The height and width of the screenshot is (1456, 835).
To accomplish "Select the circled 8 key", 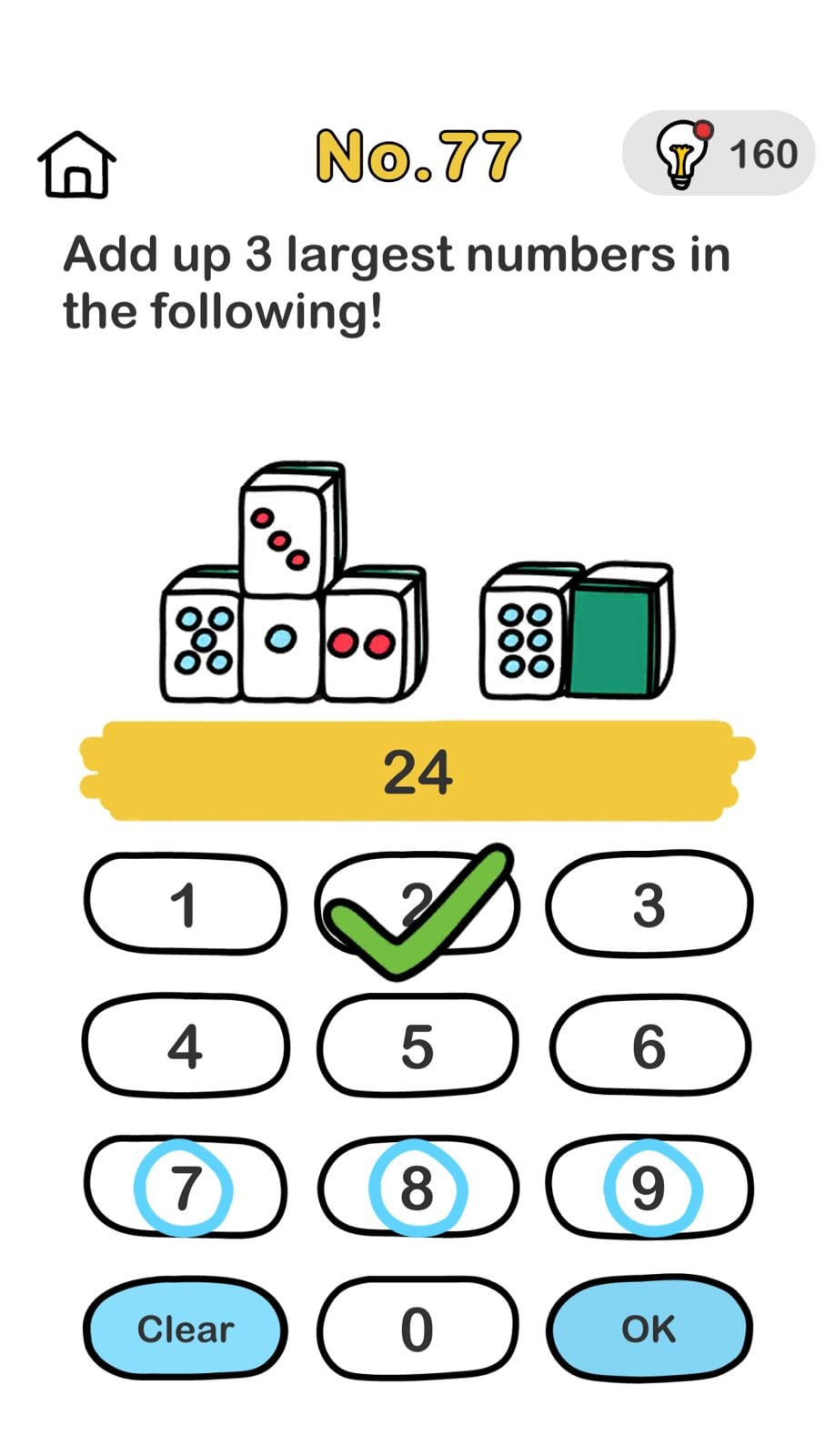I will pos(417,1188).
